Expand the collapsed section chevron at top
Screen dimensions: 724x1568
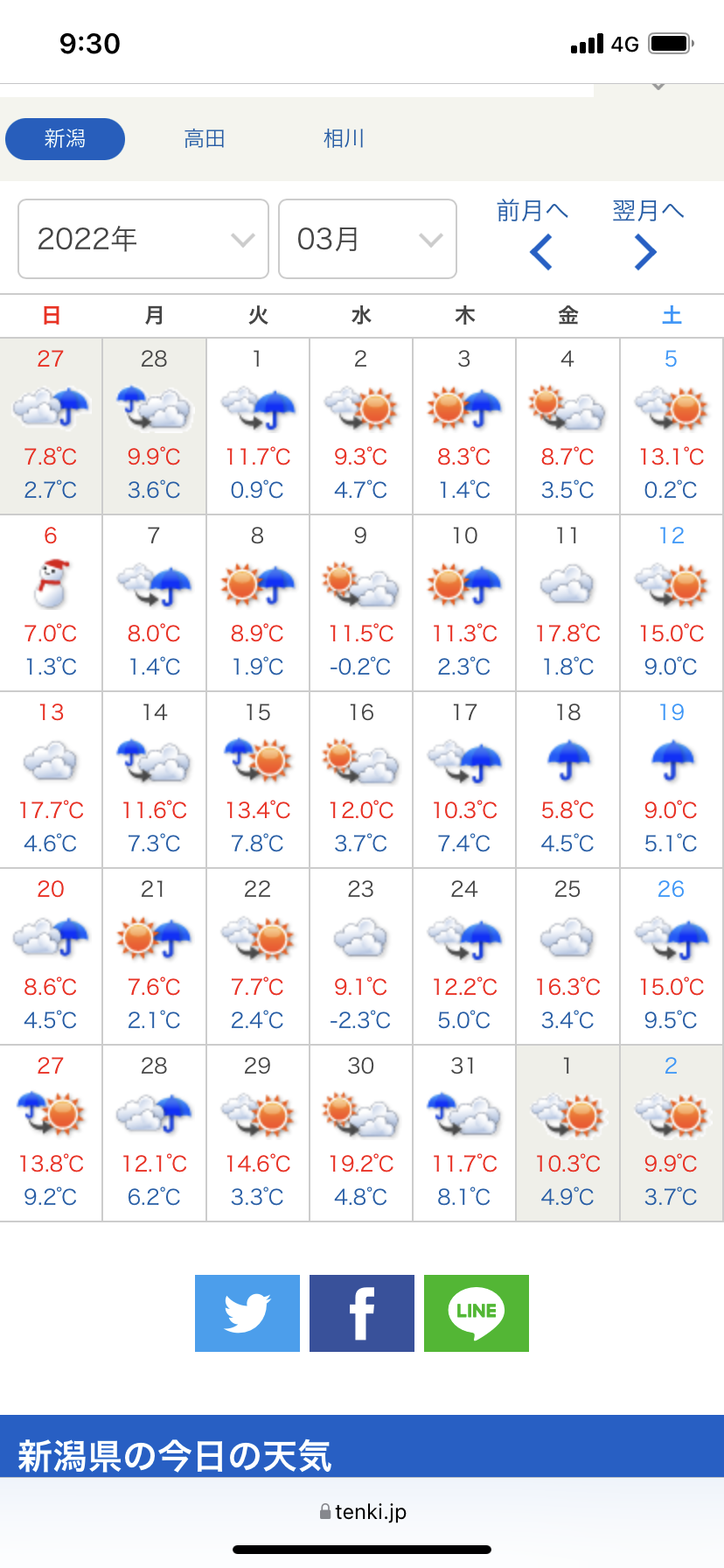point(658,87)
